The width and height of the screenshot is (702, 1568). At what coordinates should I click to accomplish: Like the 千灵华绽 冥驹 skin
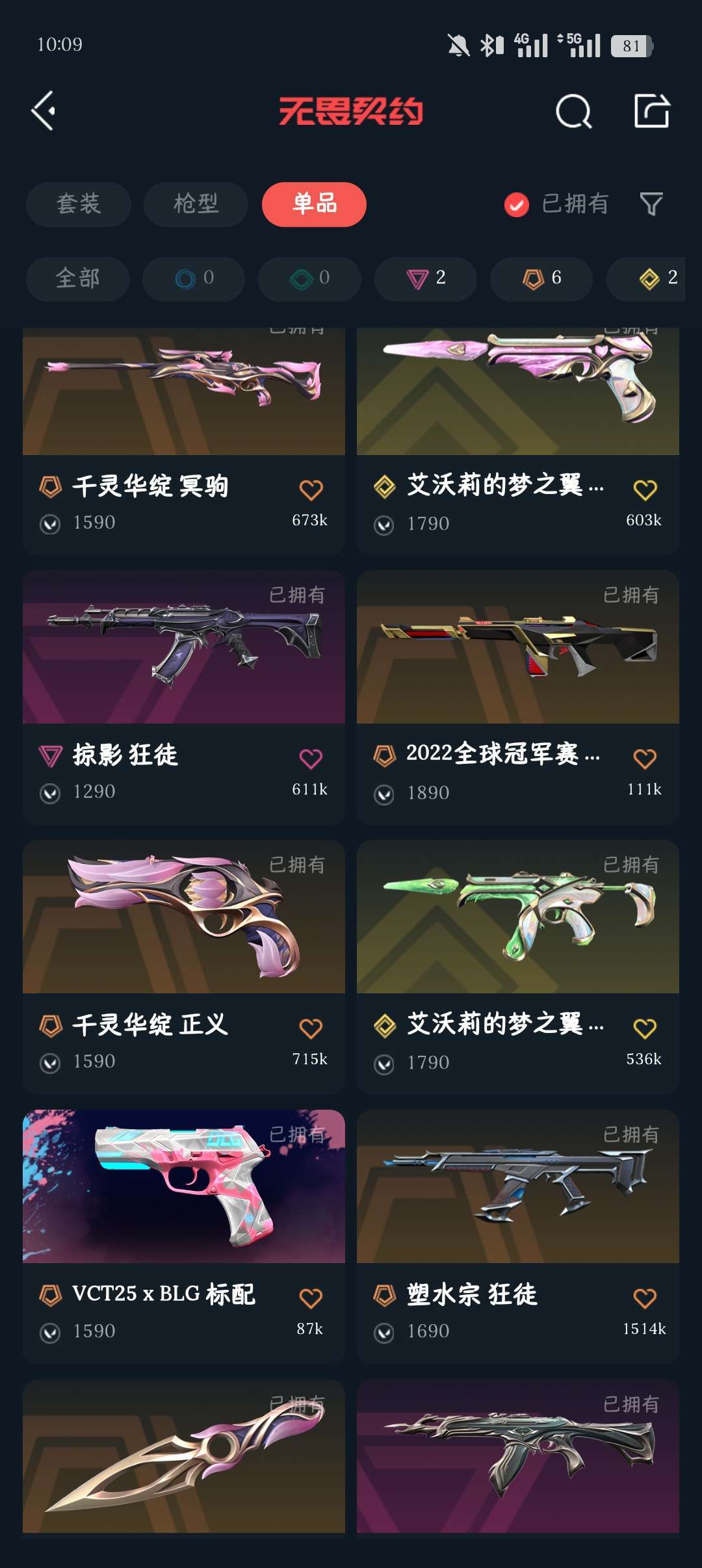point(311,490)
